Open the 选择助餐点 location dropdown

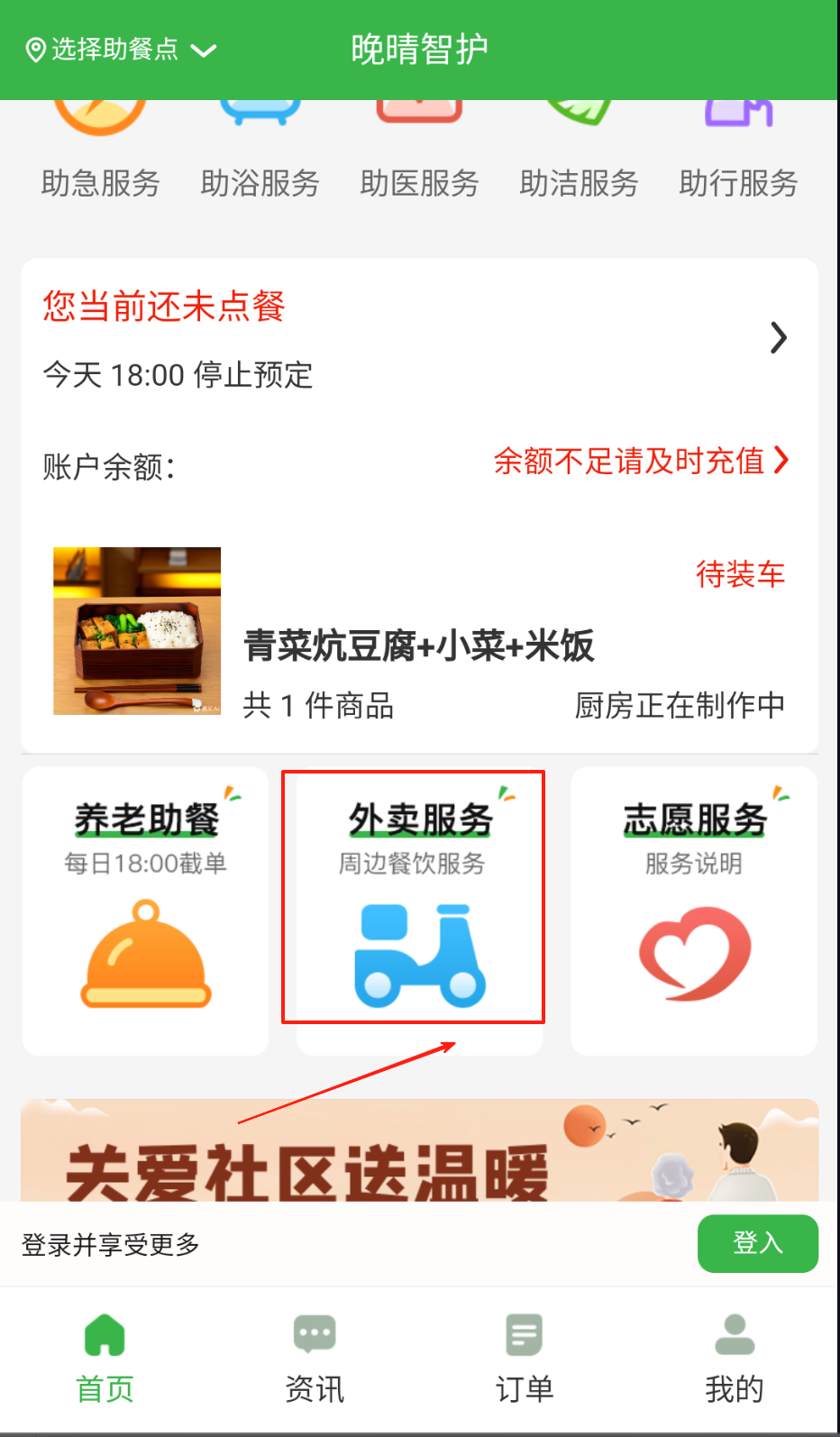[x=122, y=50]
